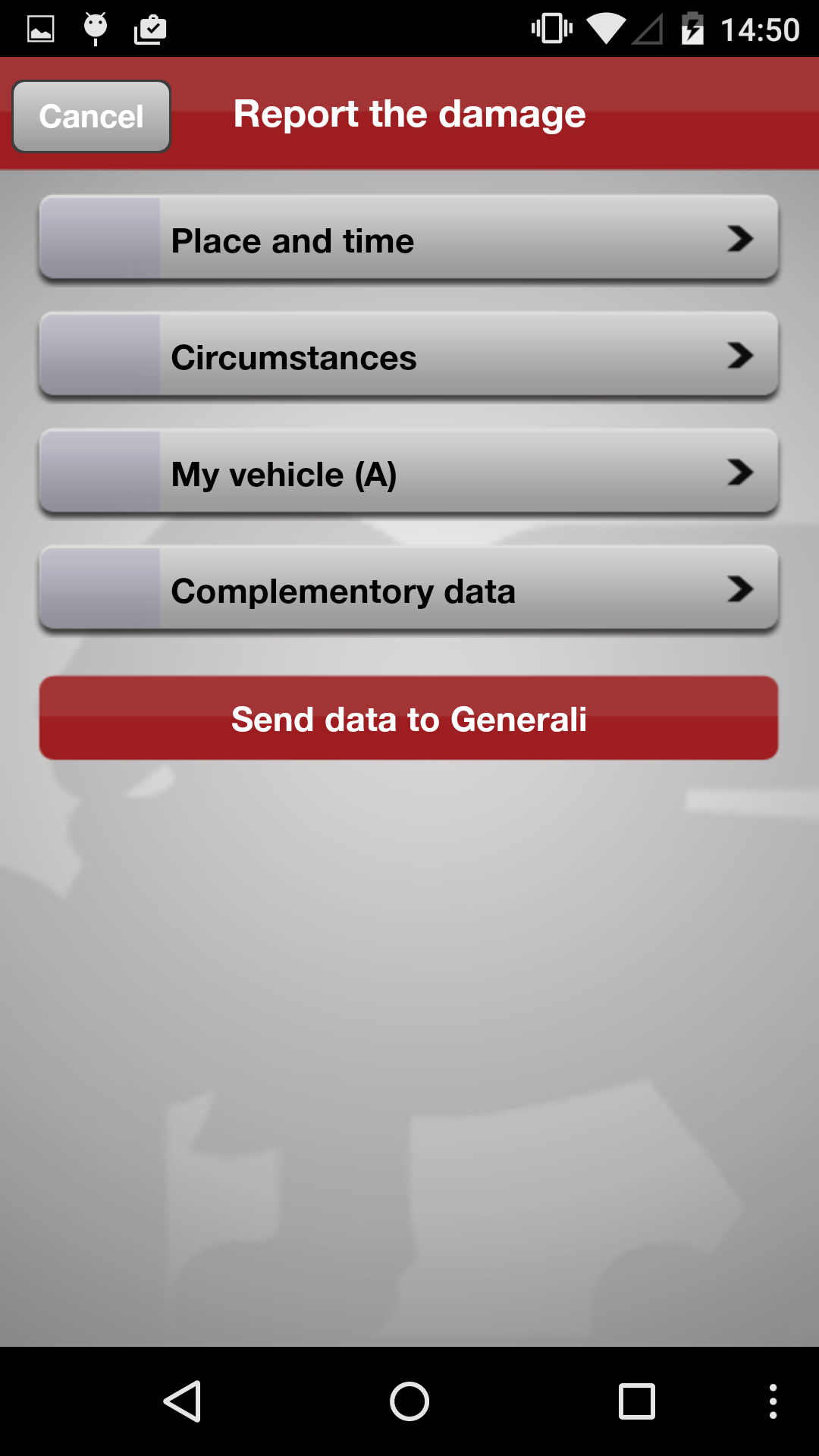Go back with the system back button

click(182, 1401)
